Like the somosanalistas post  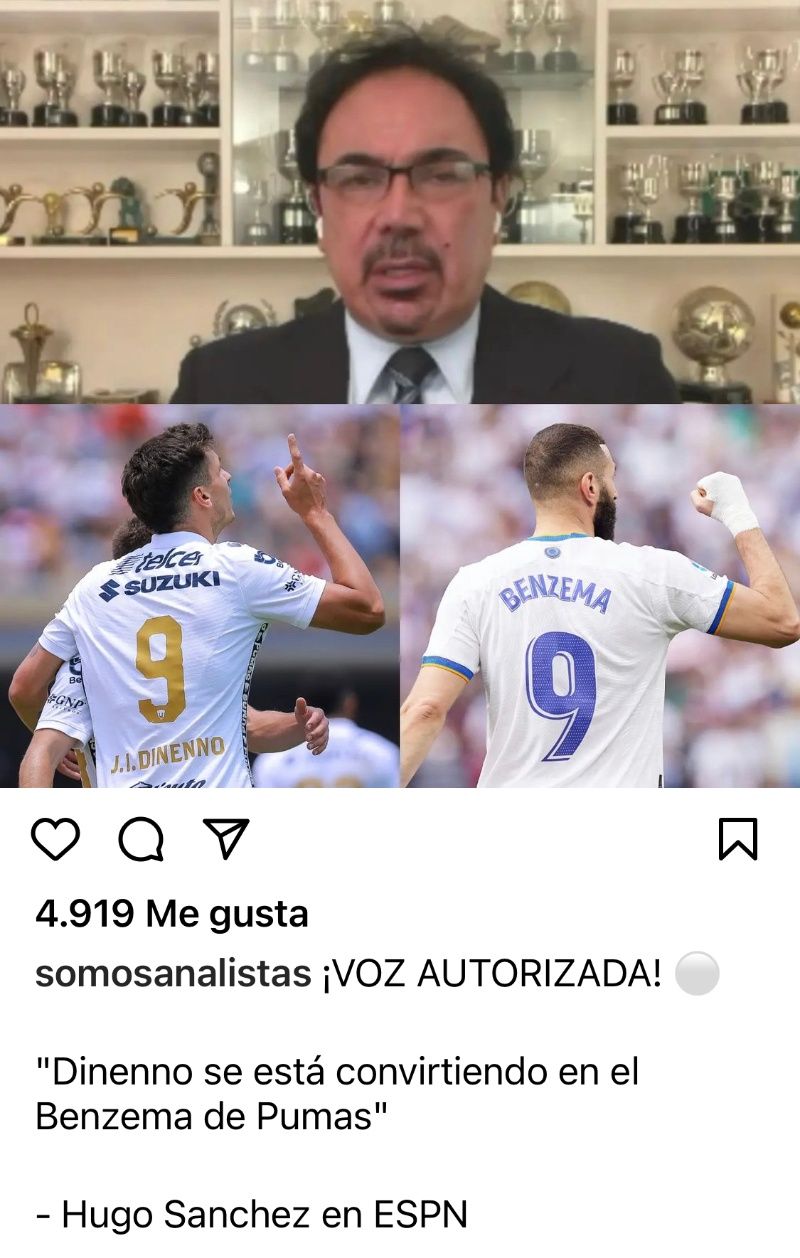[55, 839]
